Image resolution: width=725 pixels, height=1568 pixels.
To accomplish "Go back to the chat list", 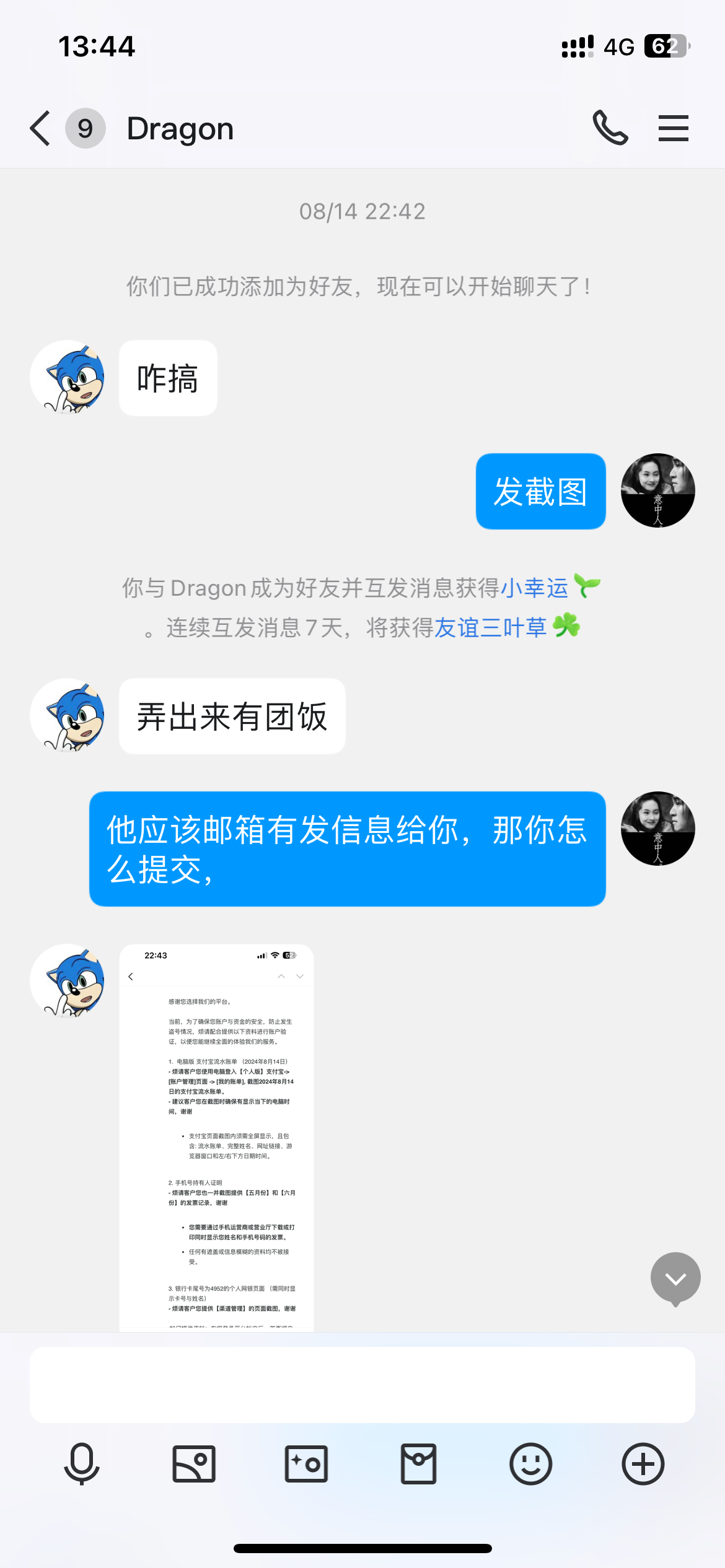I will click(x=41, y=129).
